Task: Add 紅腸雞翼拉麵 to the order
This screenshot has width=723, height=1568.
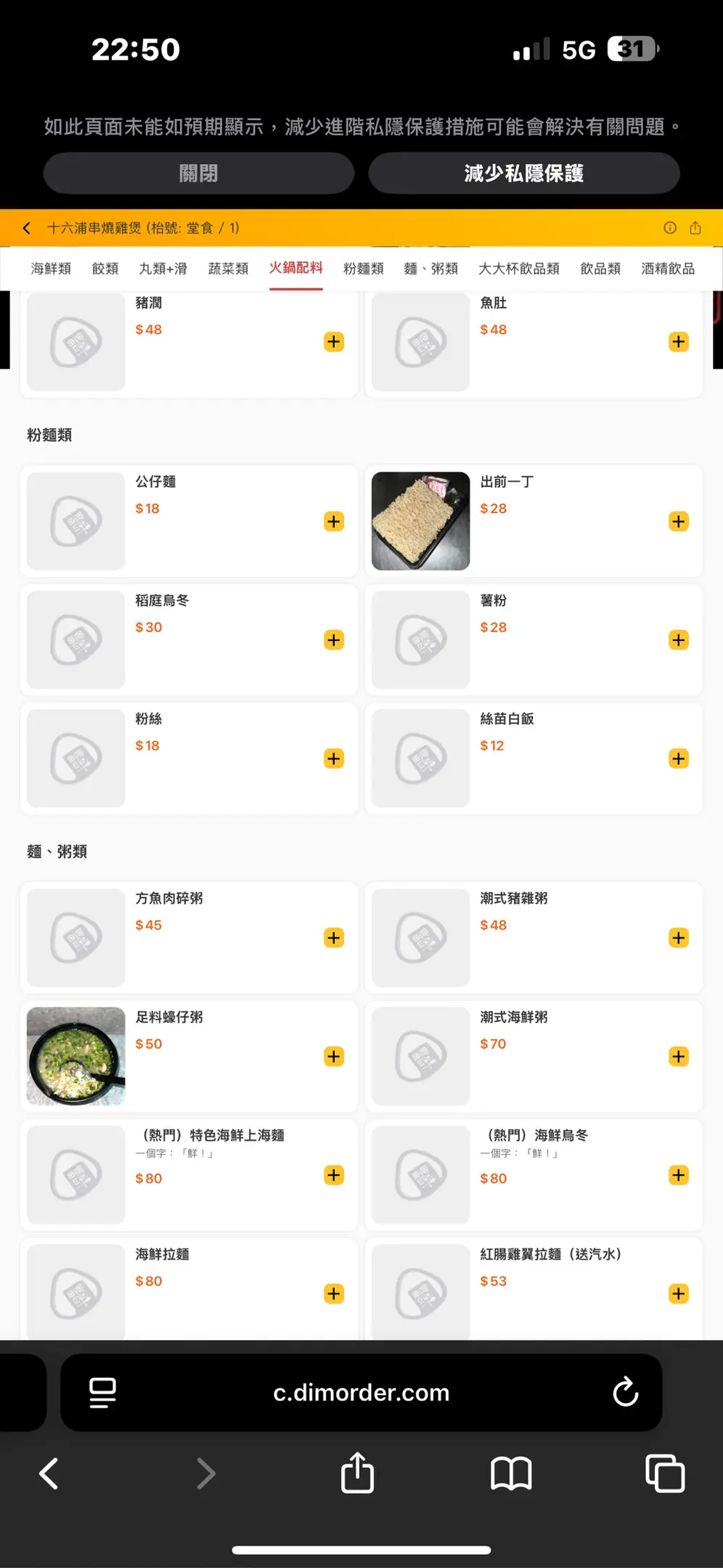Action: point(679,1294)
